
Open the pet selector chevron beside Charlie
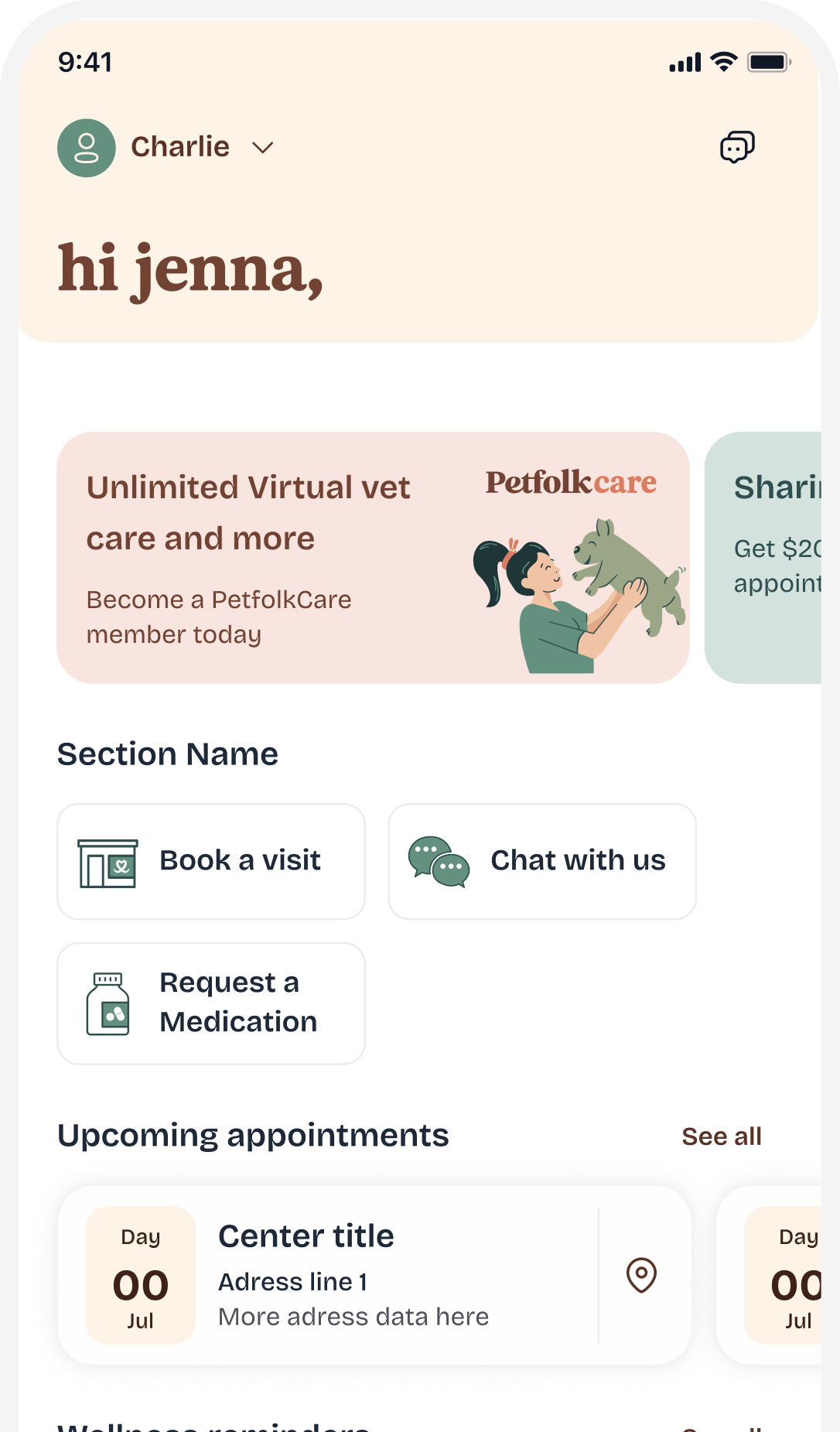[261, 148]
